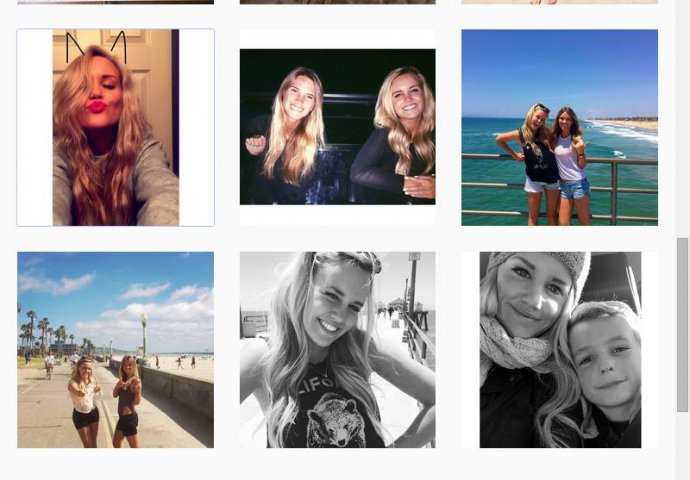View the black-and-white photo with a child

(x=559, y=349)
